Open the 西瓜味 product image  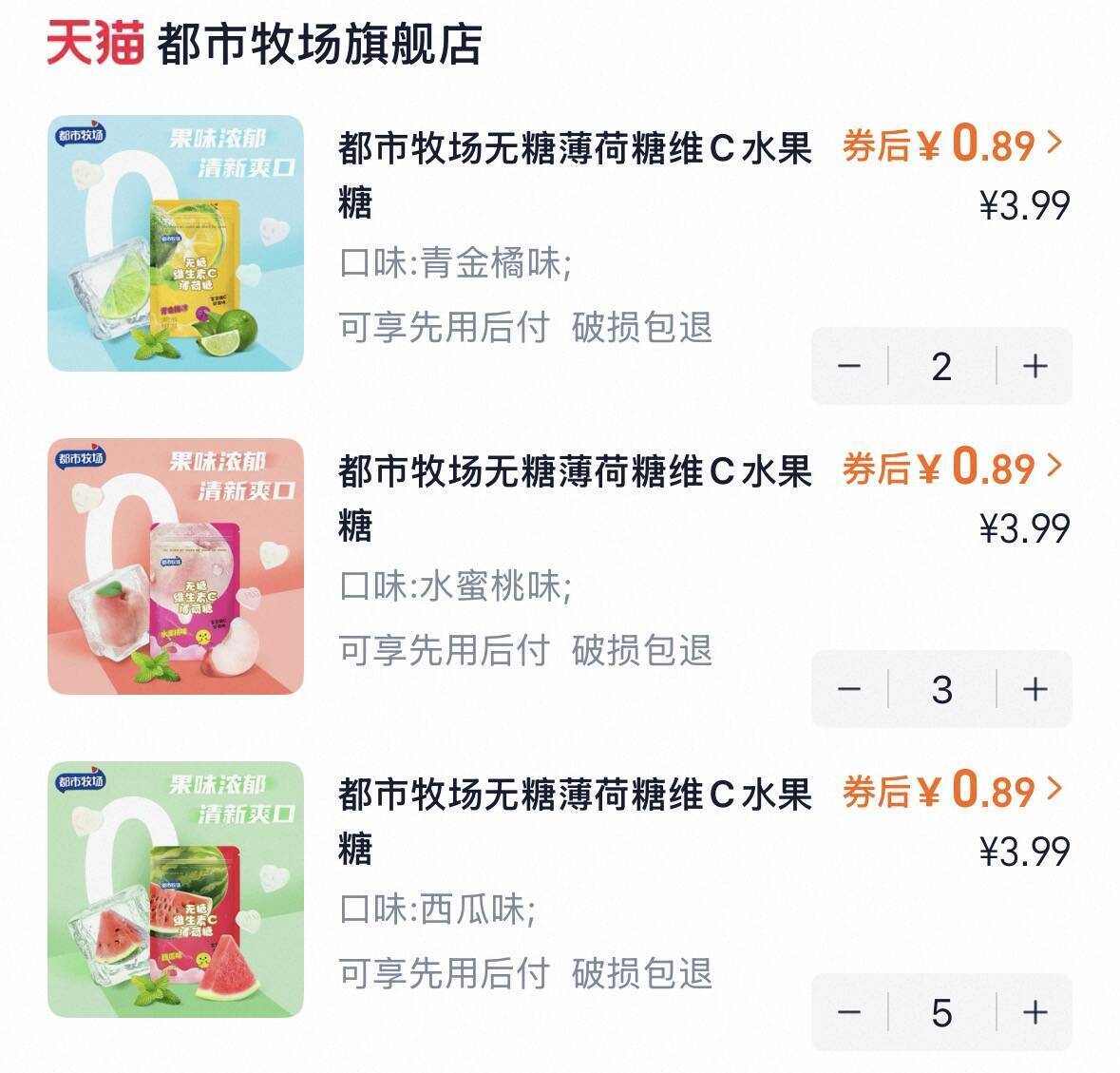(176, 890)
